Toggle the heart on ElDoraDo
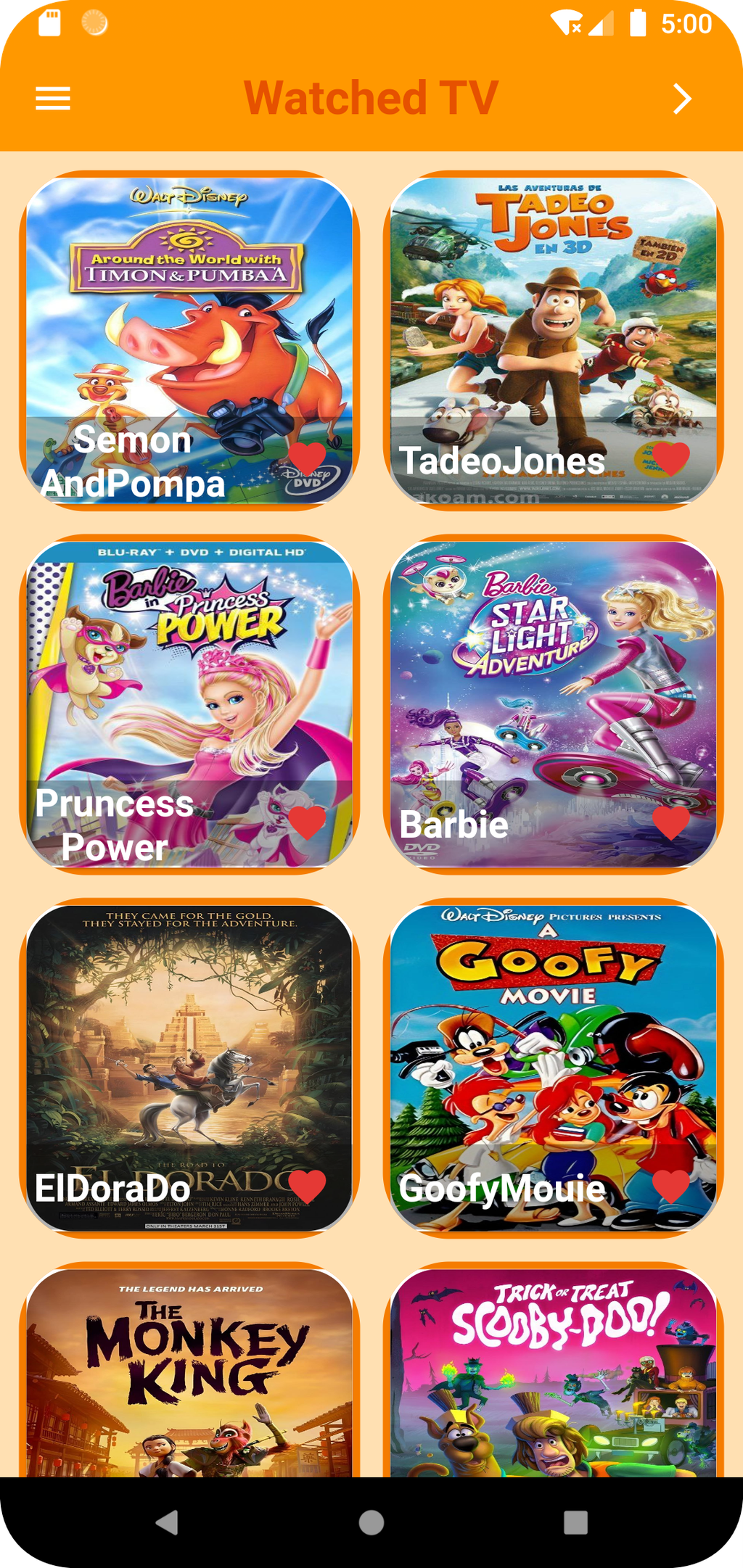Screen dimensions: 743x1568 307,1187
